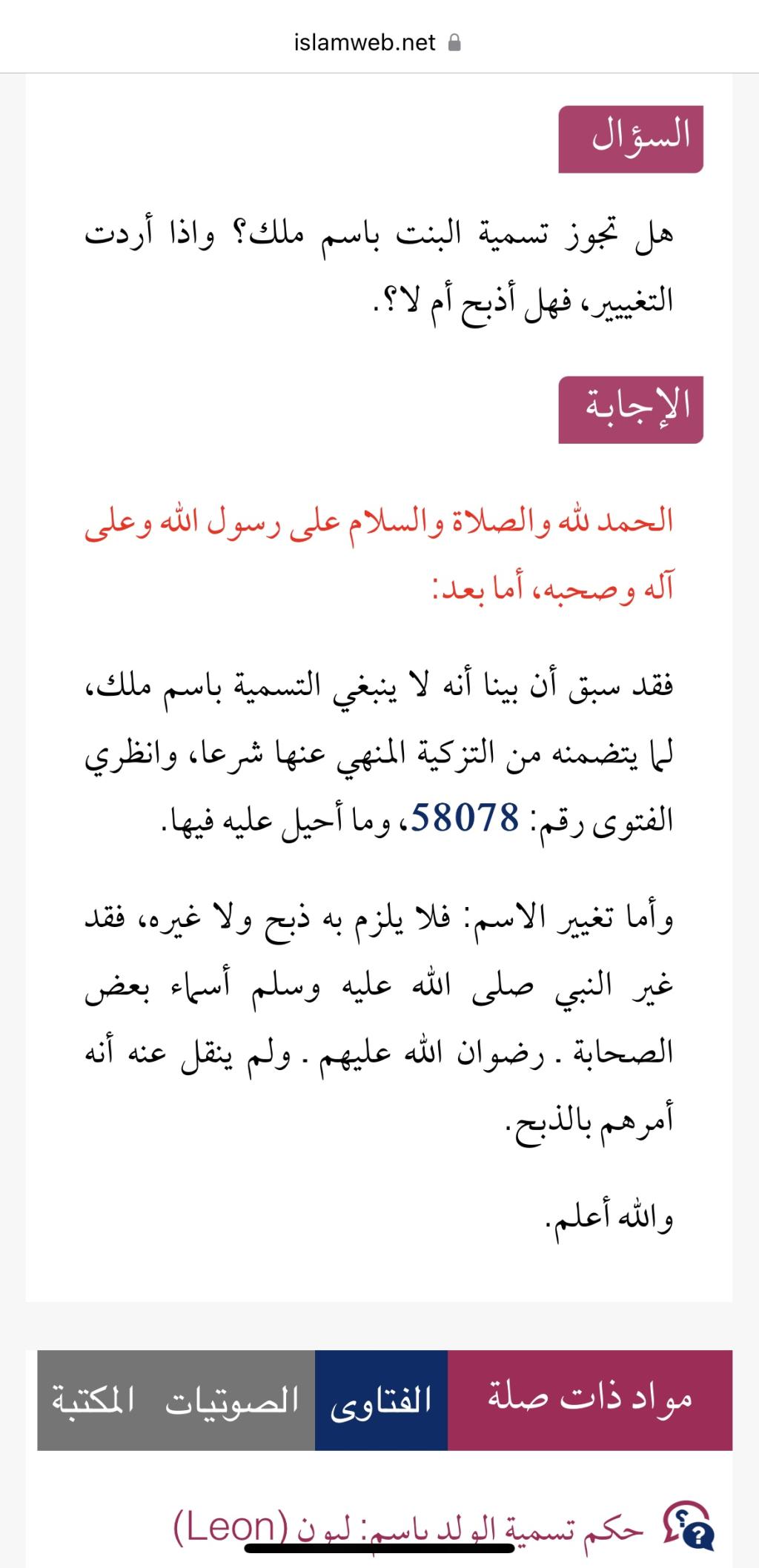The image size is (759, 1568).
Task: Switch to the الصوتيات tab
Action: 231,1400
